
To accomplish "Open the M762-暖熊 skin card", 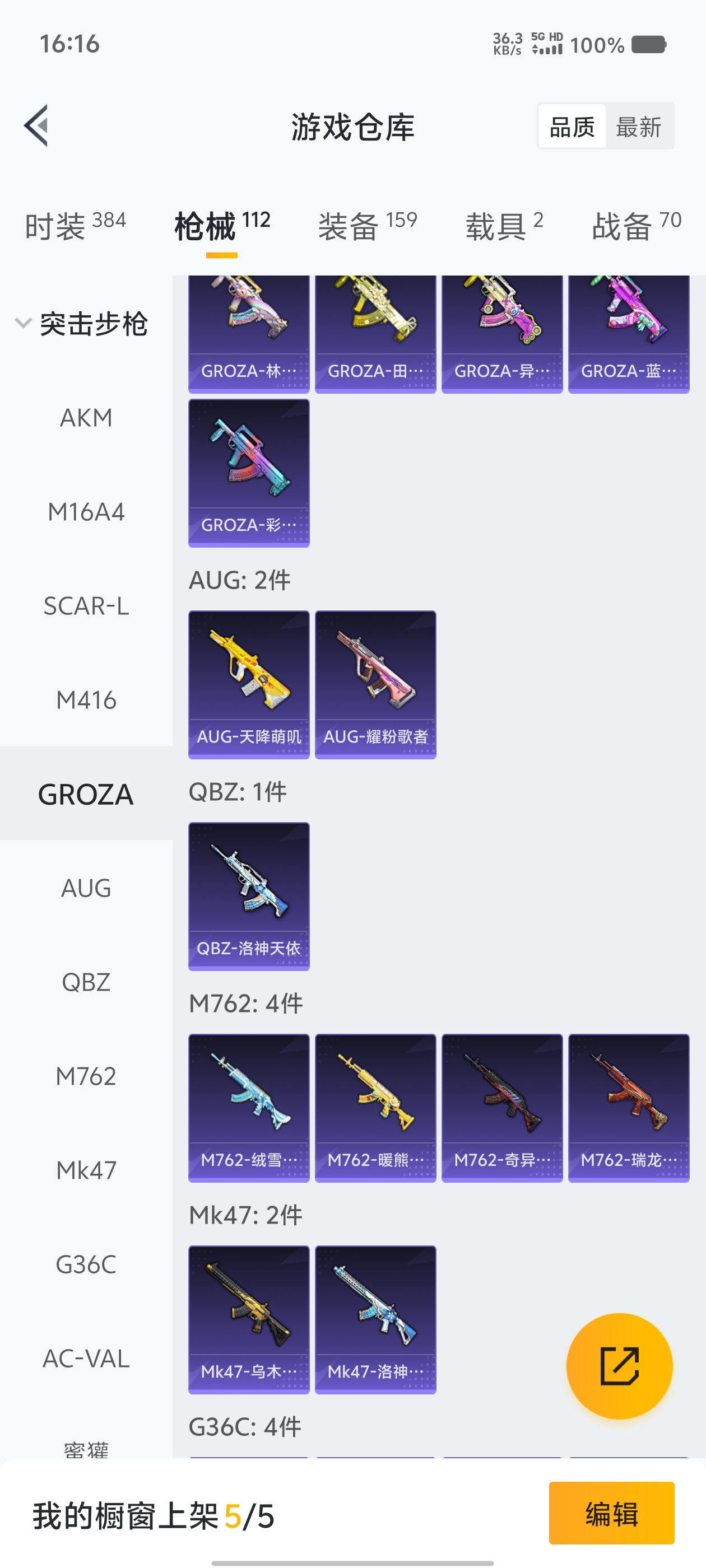I will coord(375,1107).
